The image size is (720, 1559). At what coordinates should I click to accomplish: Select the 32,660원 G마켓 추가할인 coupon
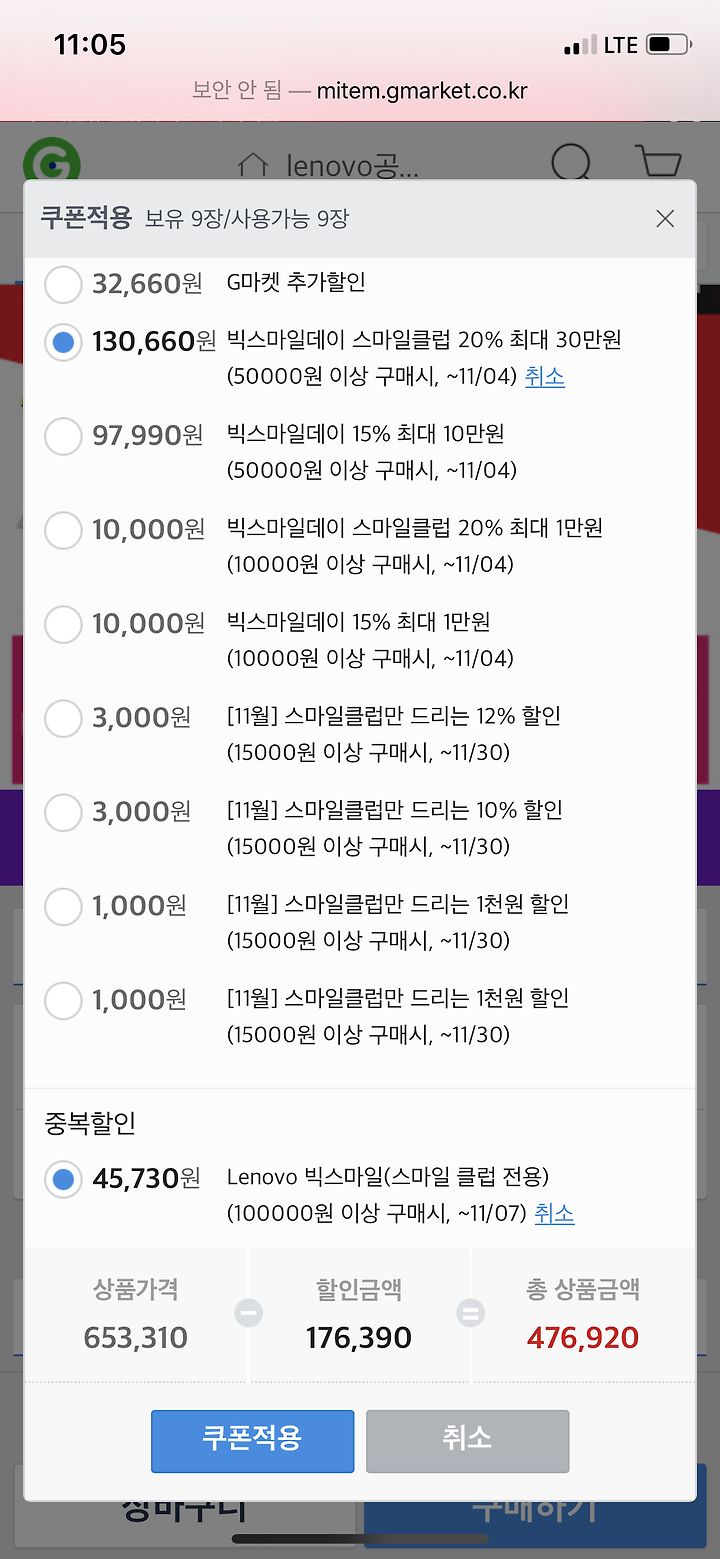[63, 284]
